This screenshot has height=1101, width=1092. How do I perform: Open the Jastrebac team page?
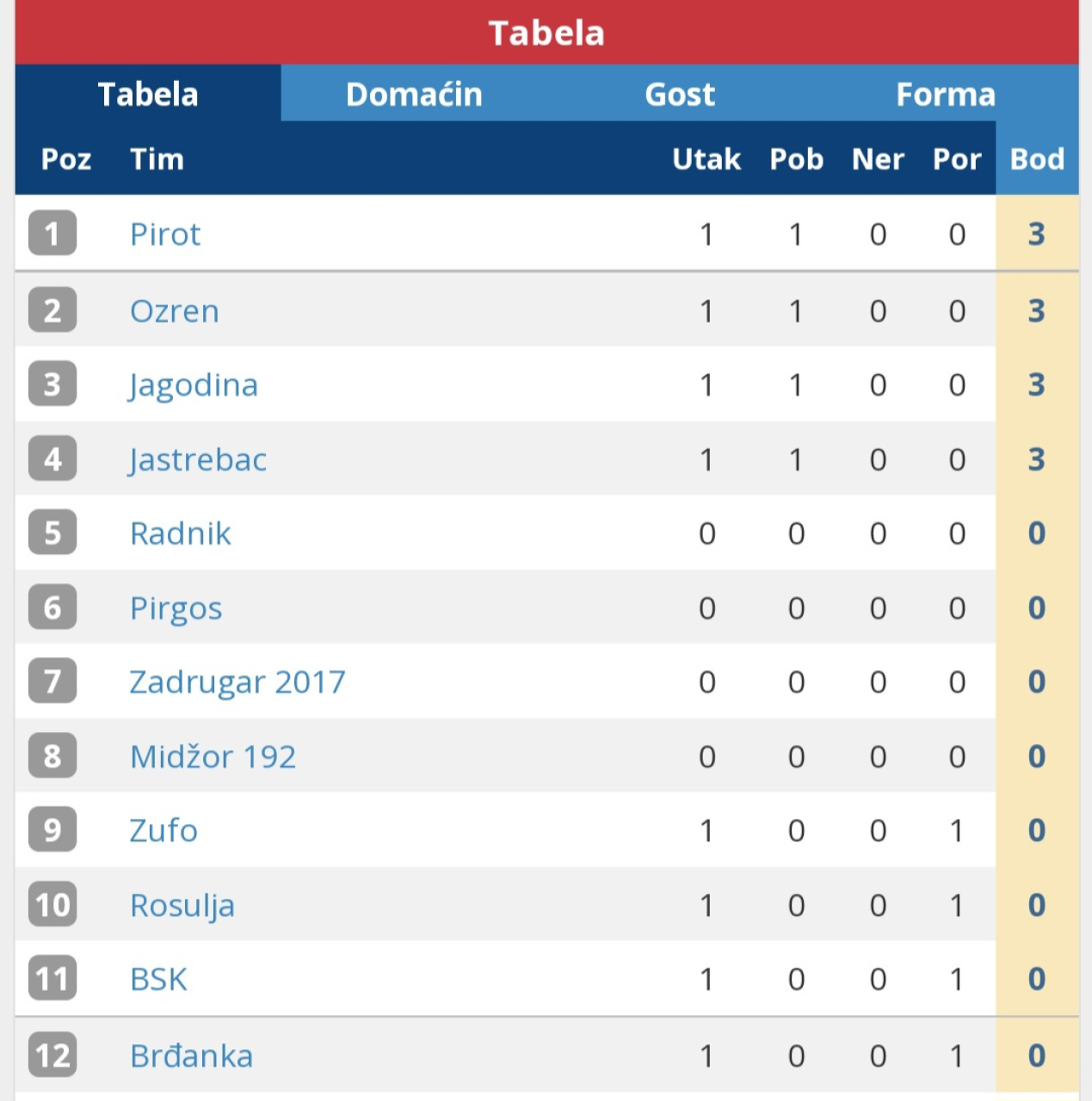point(198,460)
